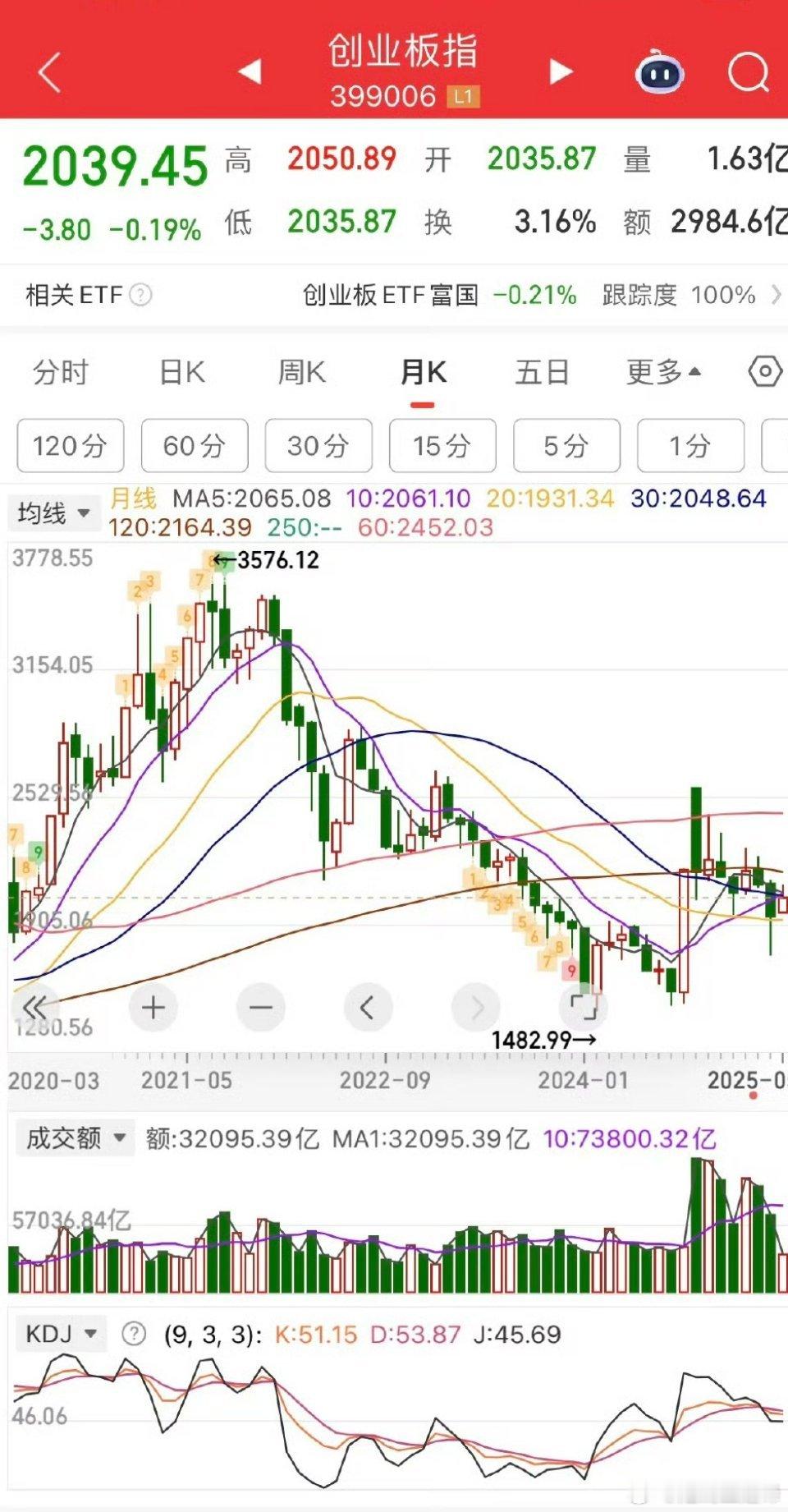Open the 均线 indicator dropdown

coord(53,513)
